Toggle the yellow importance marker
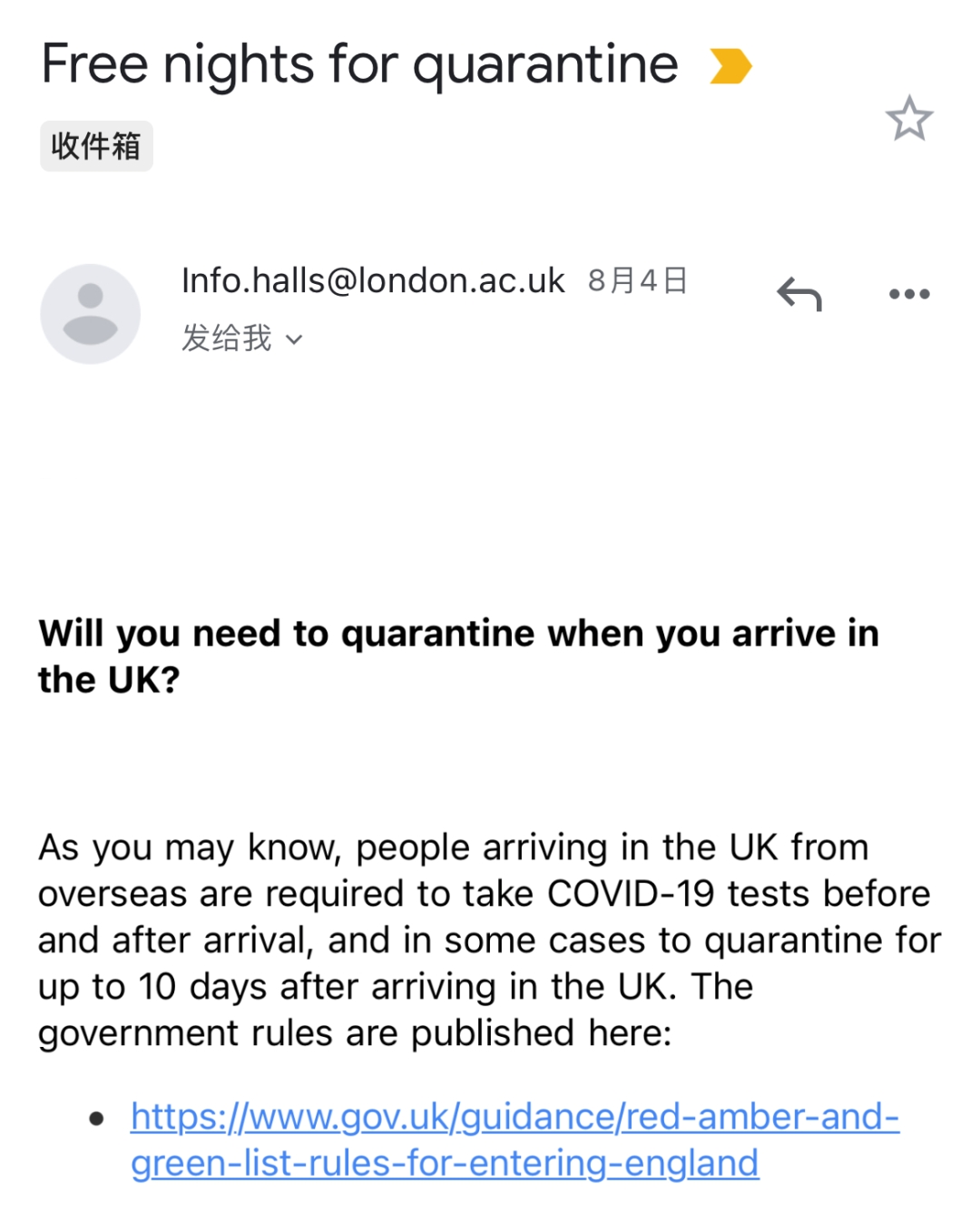The height and width of the screenshot is (1232, 980). pos(730,66)
